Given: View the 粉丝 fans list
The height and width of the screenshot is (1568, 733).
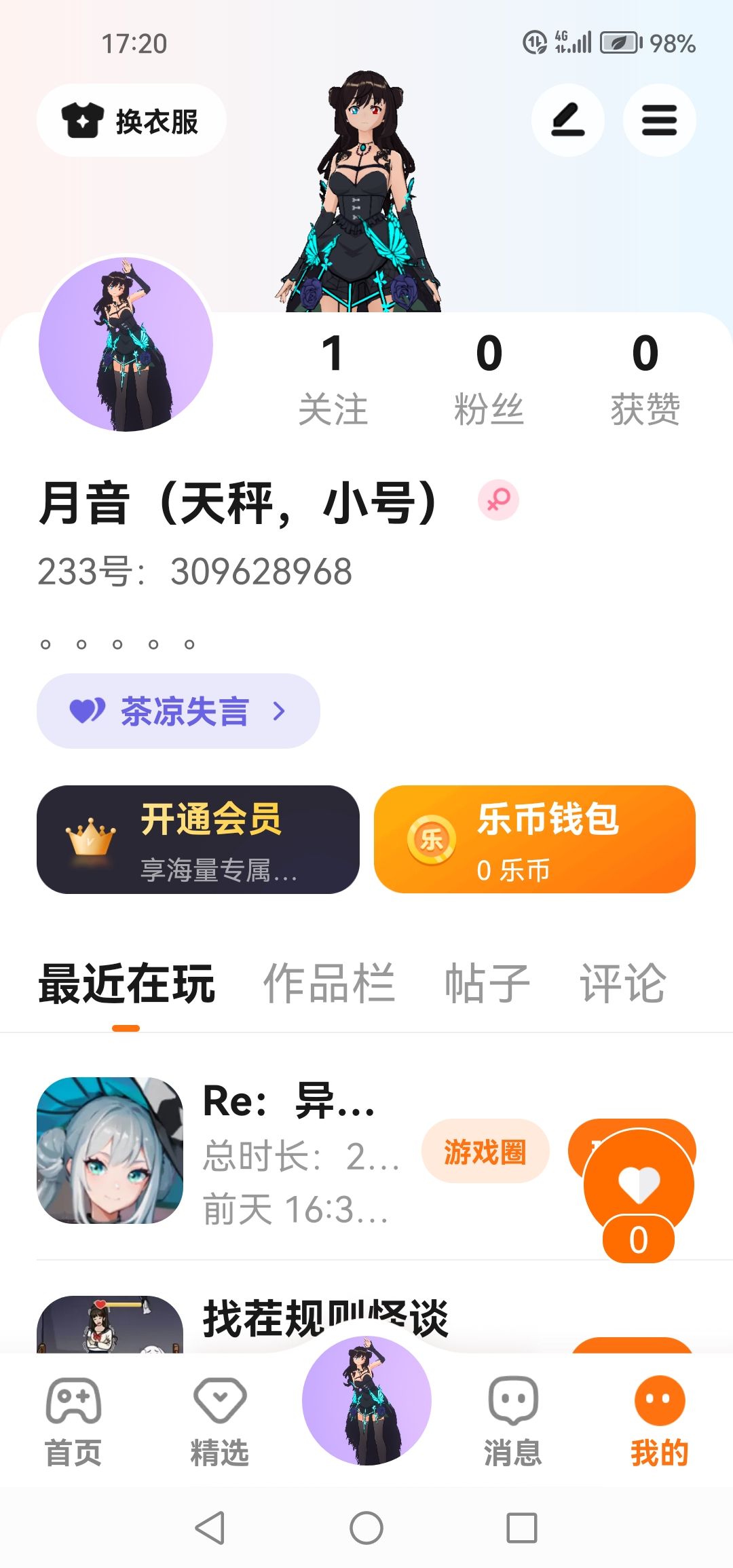Looking at the screenshot, I should click(489, 379).
